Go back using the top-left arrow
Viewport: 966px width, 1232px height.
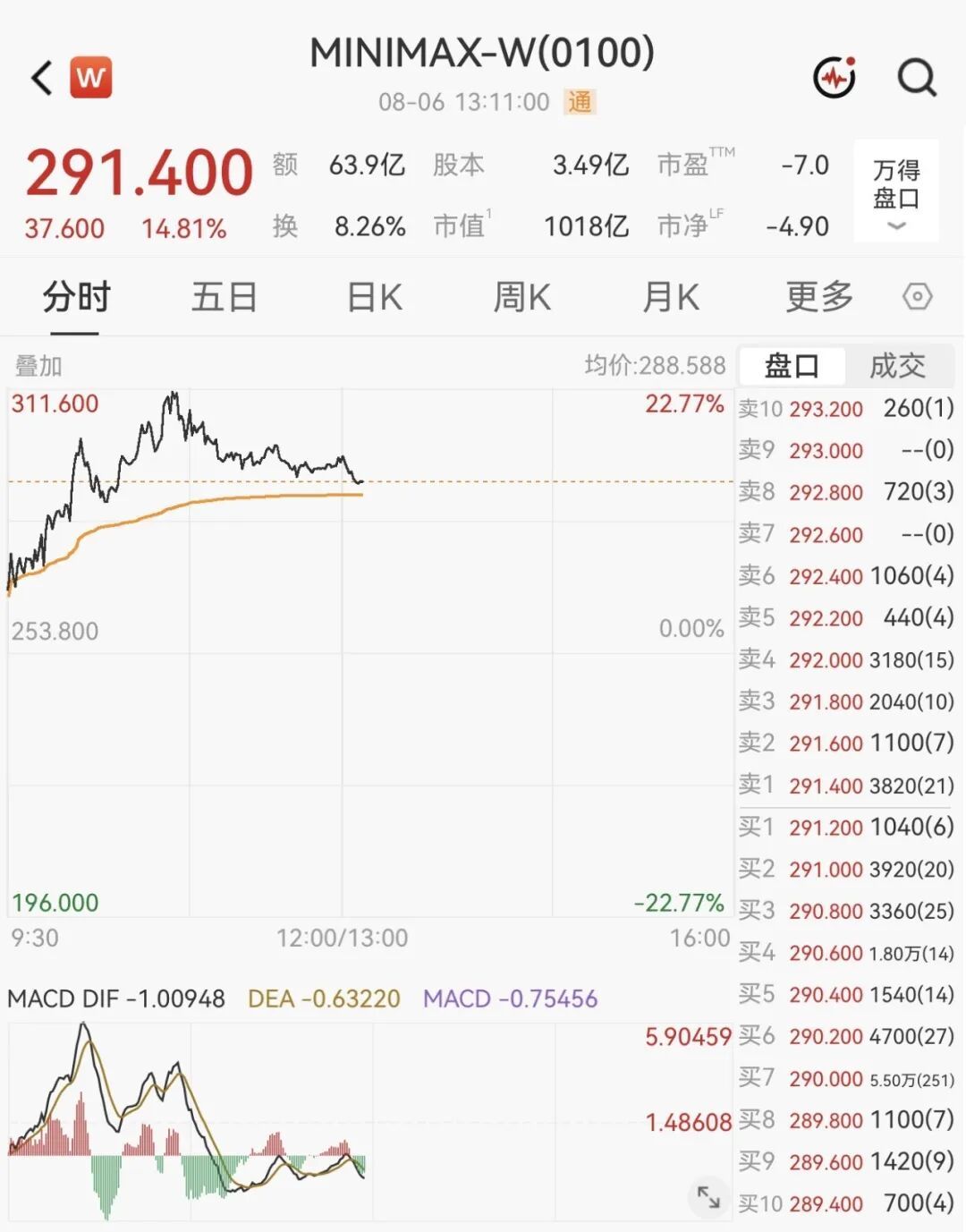pyautogui.click(x=41, y=78)
